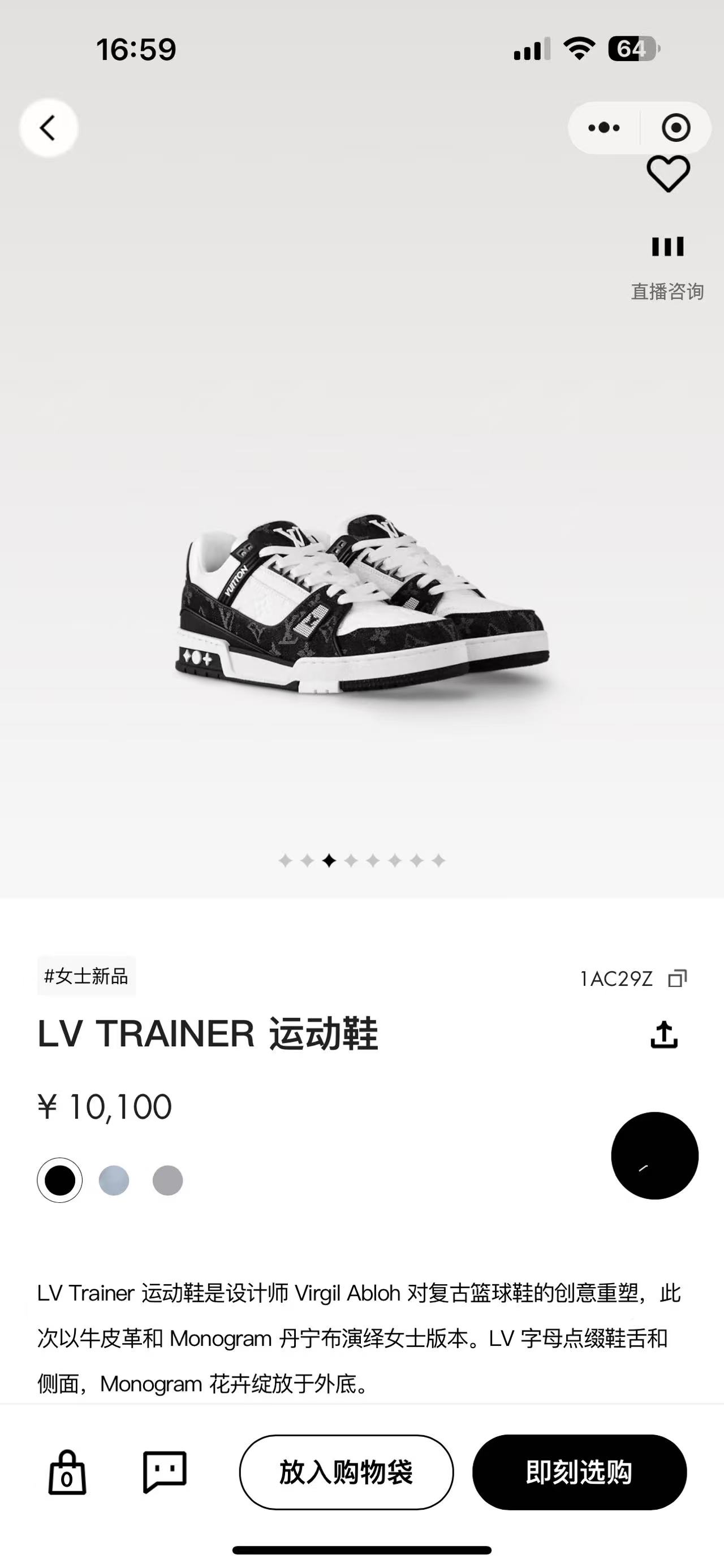Viewport: 724px width, 1568px height.
Task: Select the last carousel indicator dot
Action: pyautogui.click(x=437, y=861)
